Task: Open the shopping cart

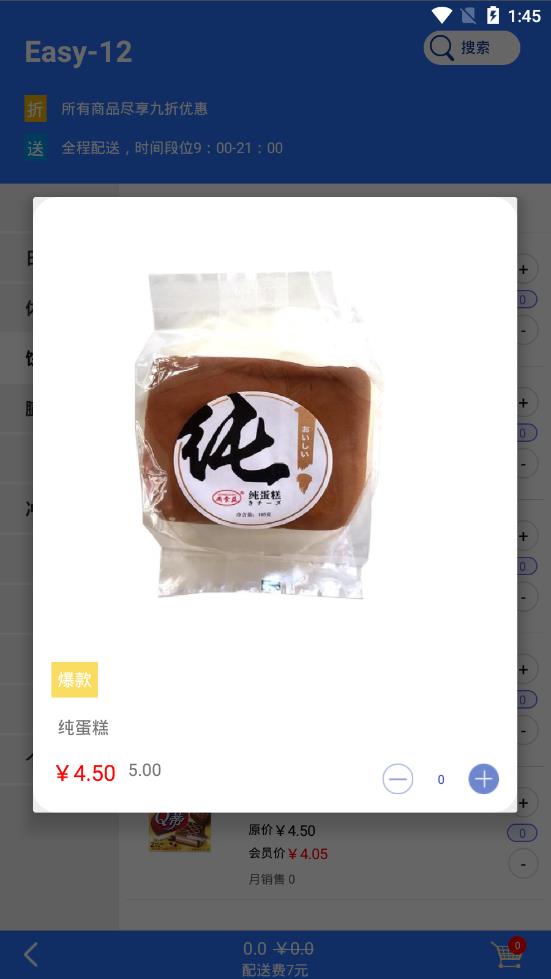Action: 508,953
